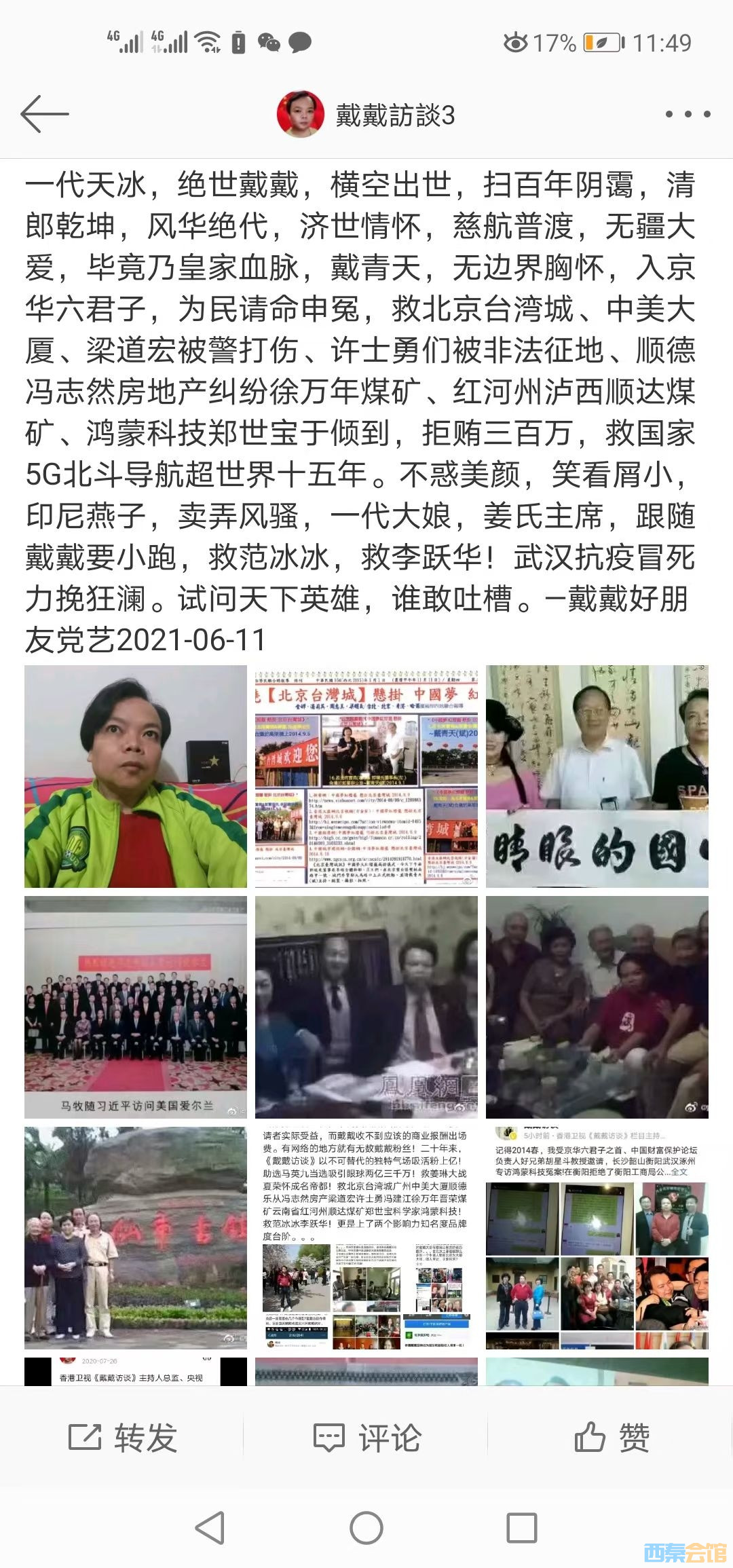Open 戴戴訪談3 profile avatar in header
Screen dimensions: 733x1568
tap(300, 114)
